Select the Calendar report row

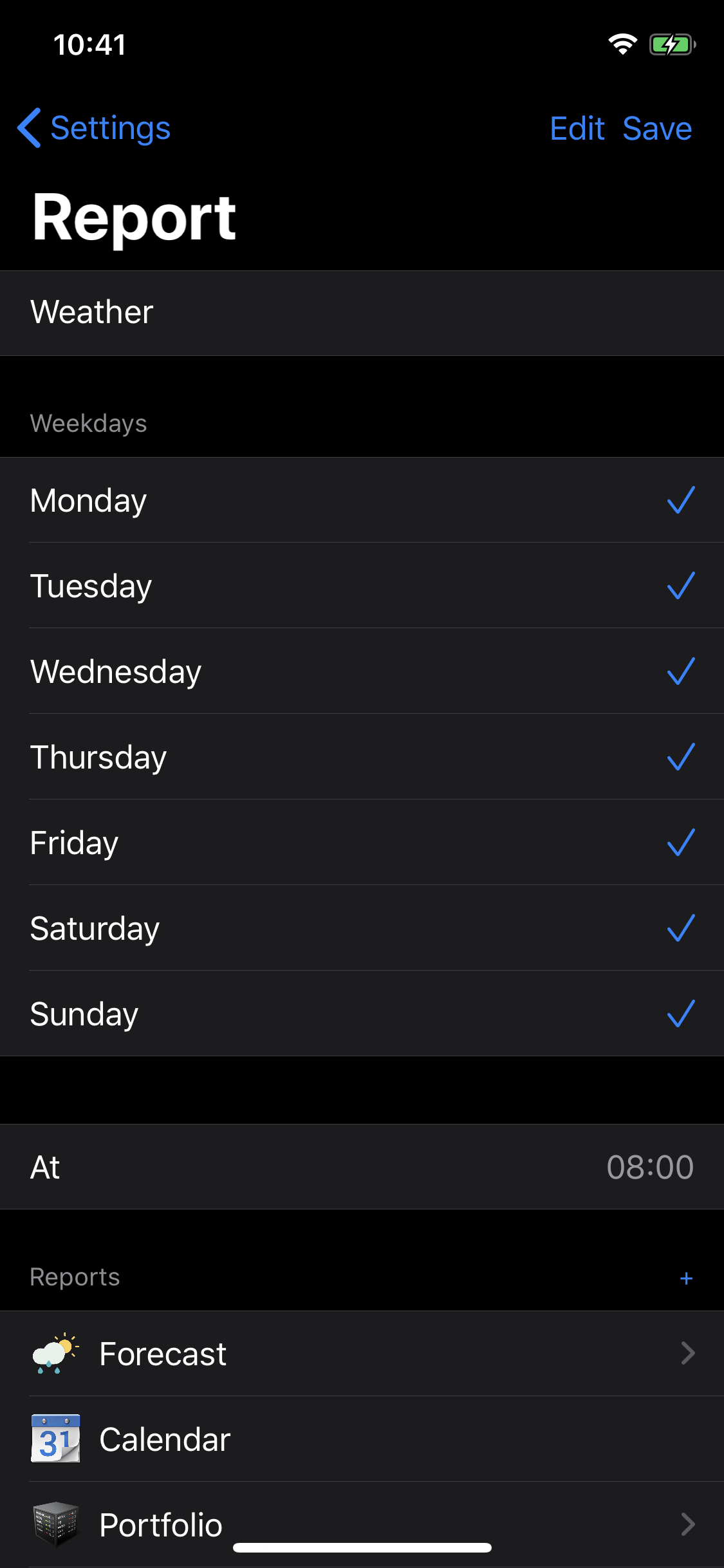pos(362,1439)
